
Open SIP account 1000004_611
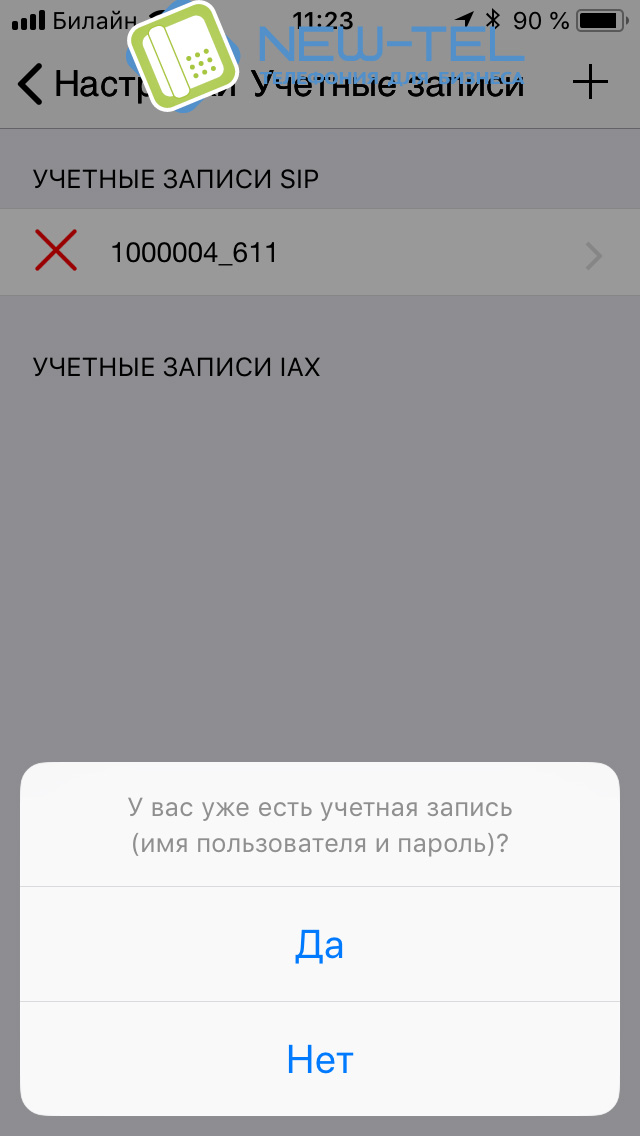pos(320,253)
